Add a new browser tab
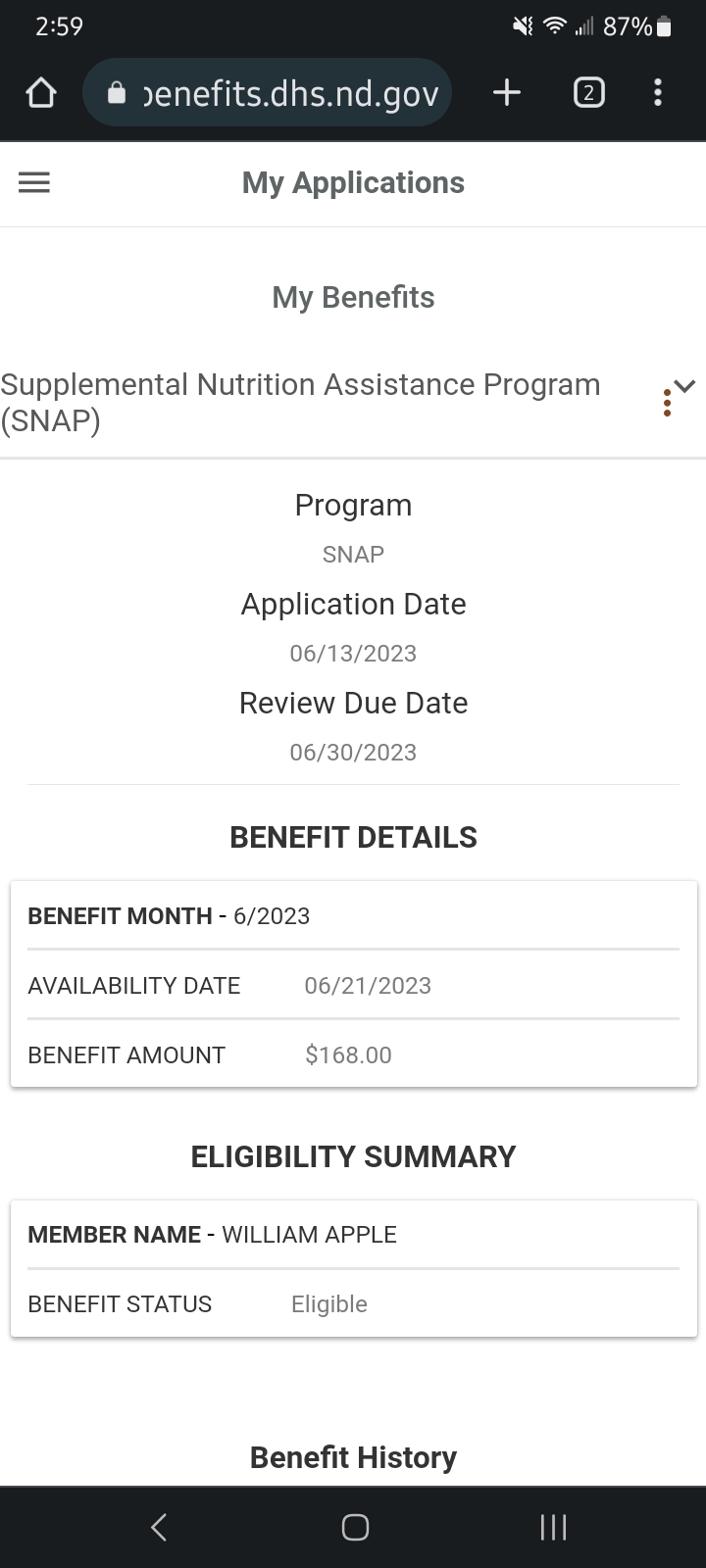This screenshot has width=706, height=1568. (x=507, y=93)
